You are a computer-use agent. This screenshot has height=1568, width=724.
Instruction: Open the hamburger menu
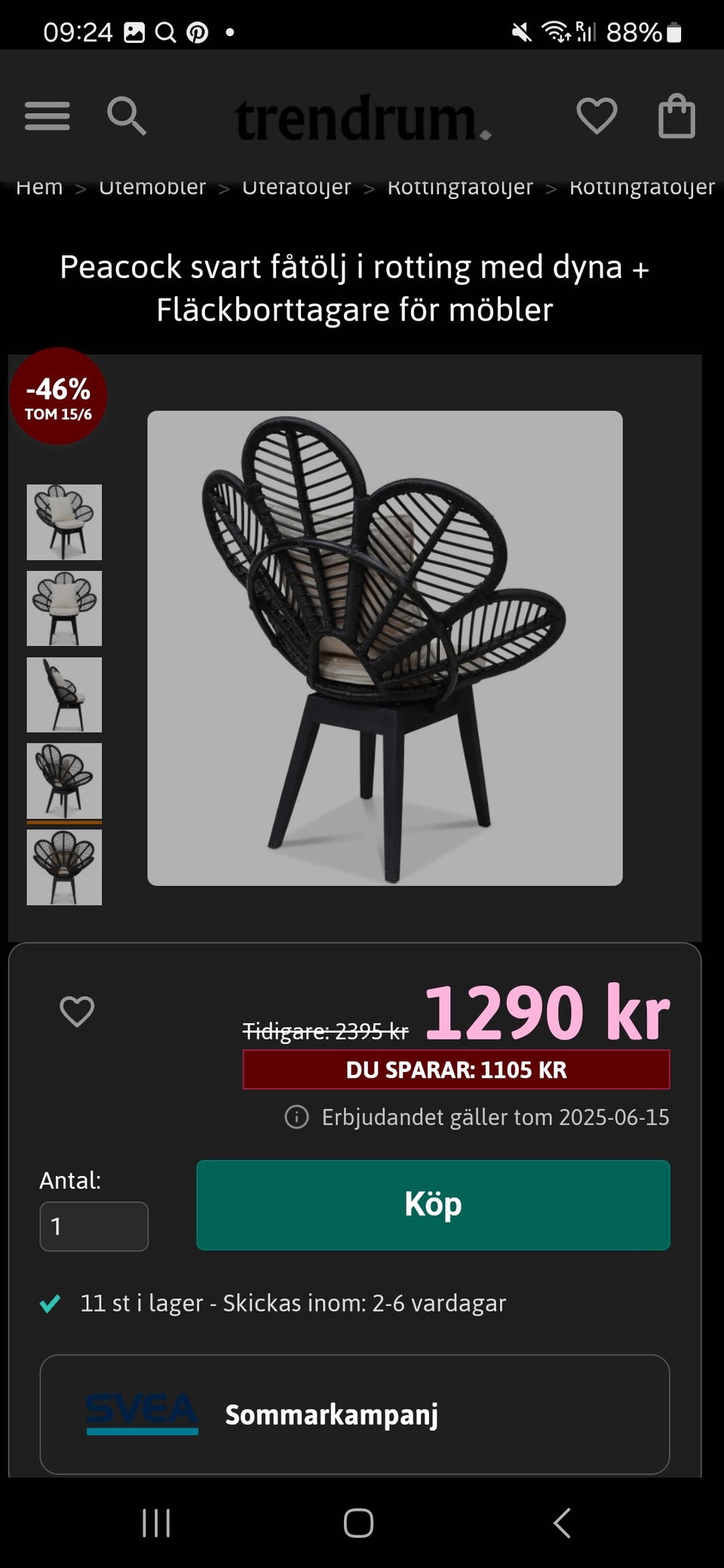(47, 117)
